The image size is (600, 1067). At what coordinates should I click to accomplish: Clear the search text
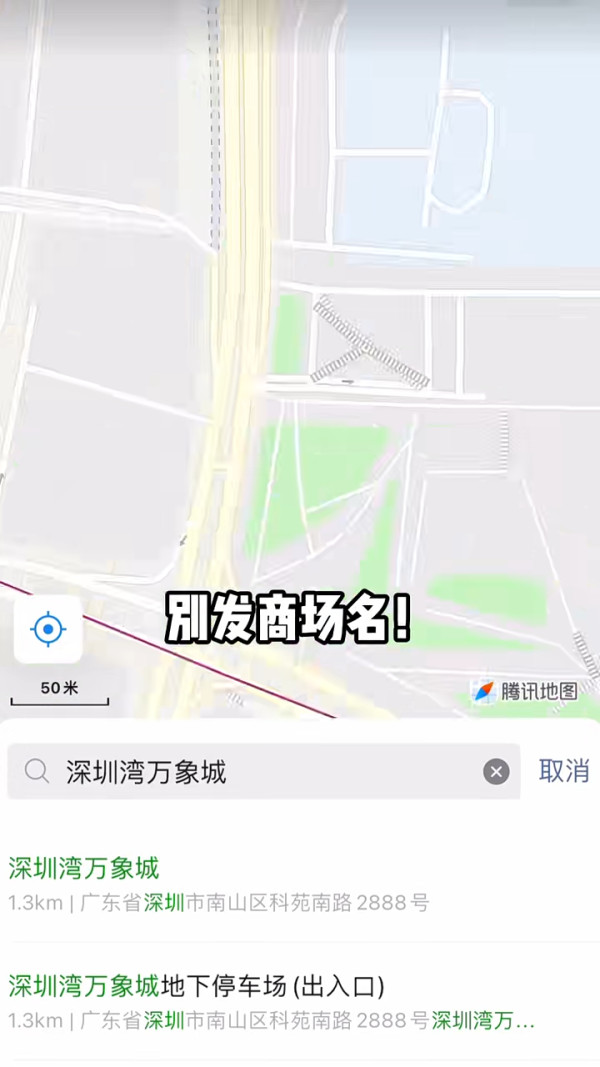coord(496,771)
